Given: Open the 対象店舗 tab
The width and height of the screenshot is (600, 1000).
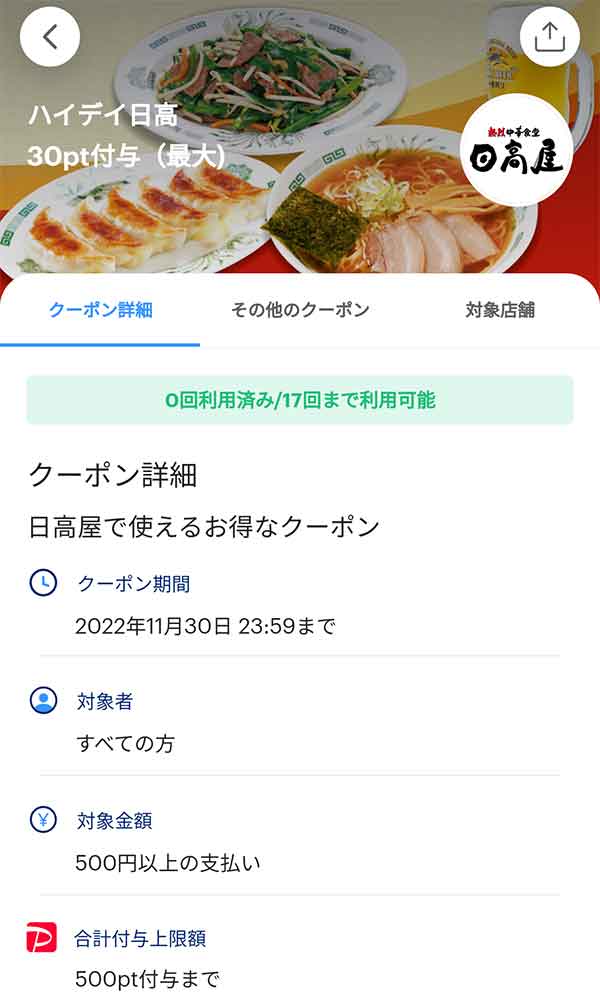Looking at the screenshot, I should click(x=500, y=310).
